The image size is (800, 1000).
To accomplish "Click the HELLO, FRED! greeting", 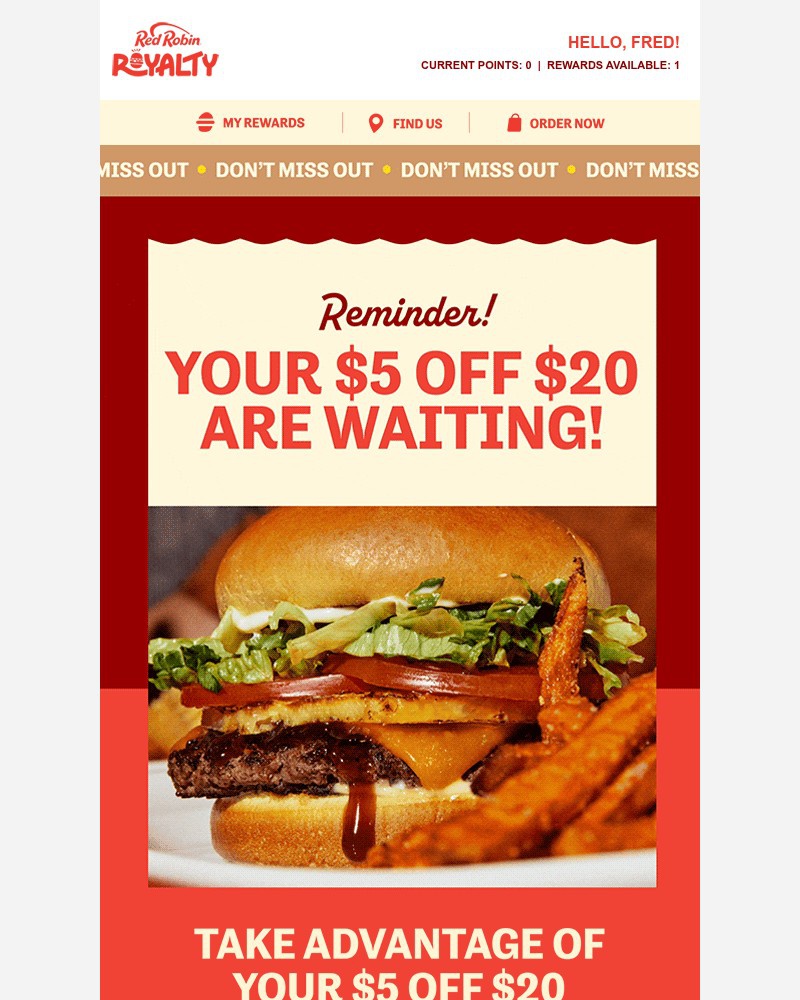I will click(624, 42).
